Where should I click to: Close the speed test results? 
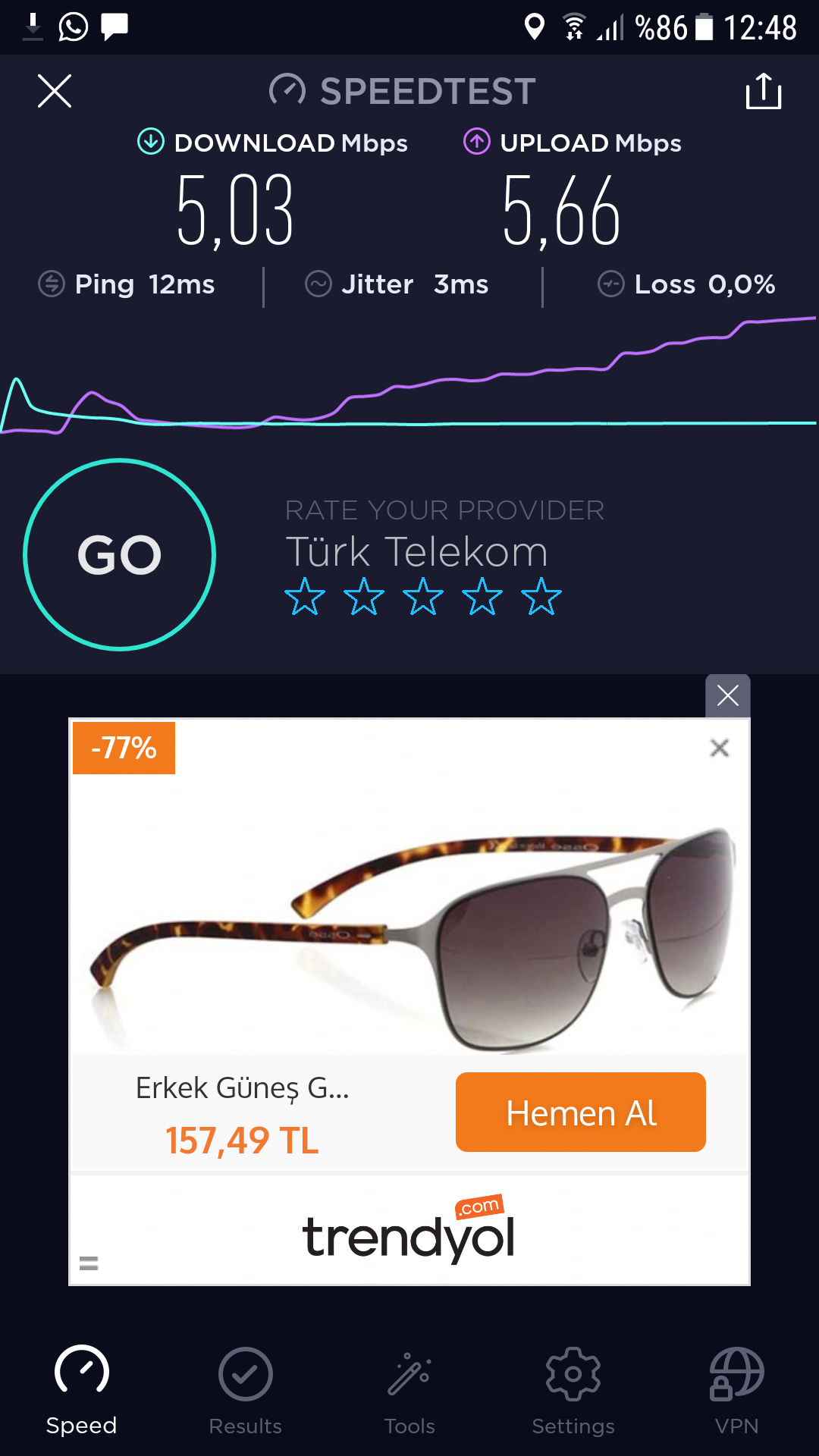55,91
